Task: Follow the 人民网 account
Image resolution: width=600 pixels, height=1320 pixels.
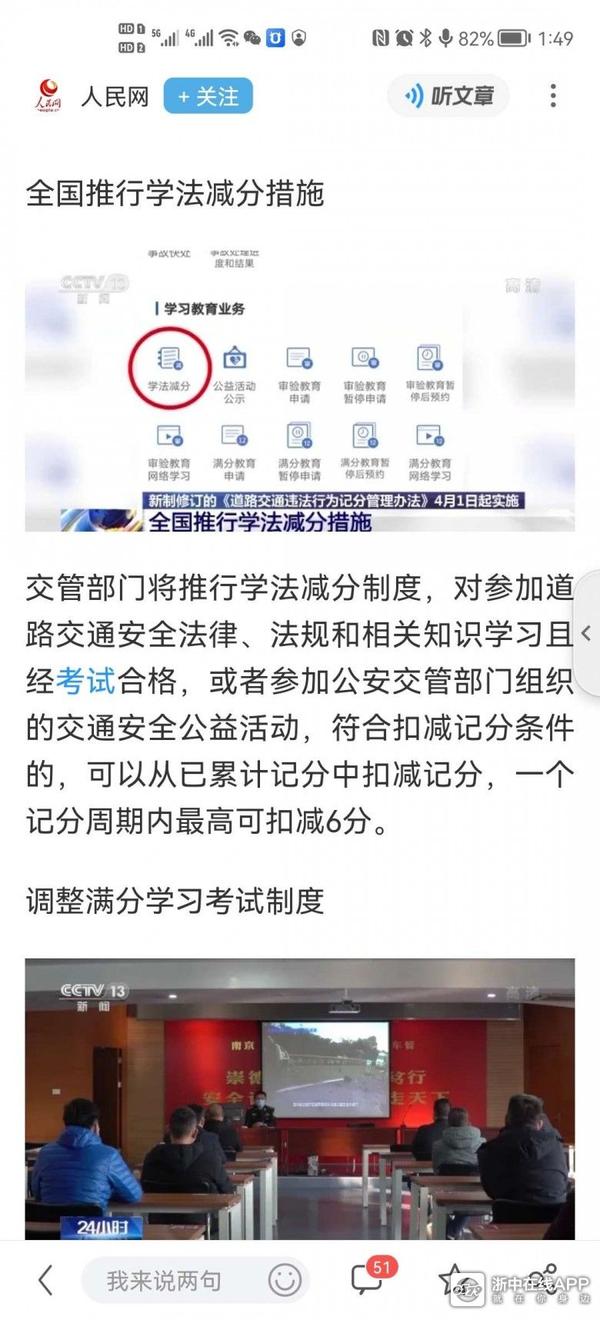Action: click(x=208, y=96)
